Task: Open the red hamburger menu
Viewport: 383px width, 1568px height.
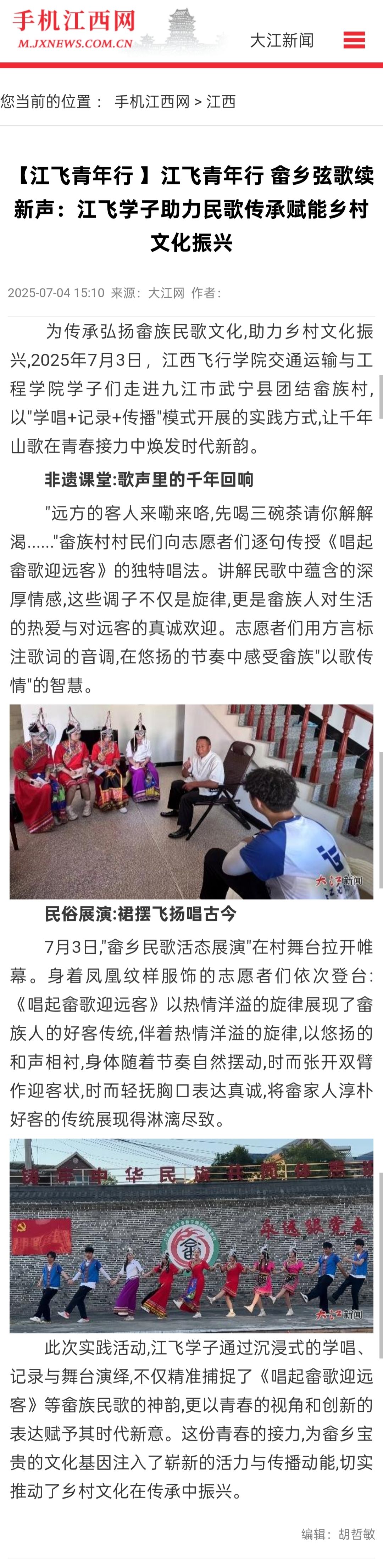Action: pos(354,40)
